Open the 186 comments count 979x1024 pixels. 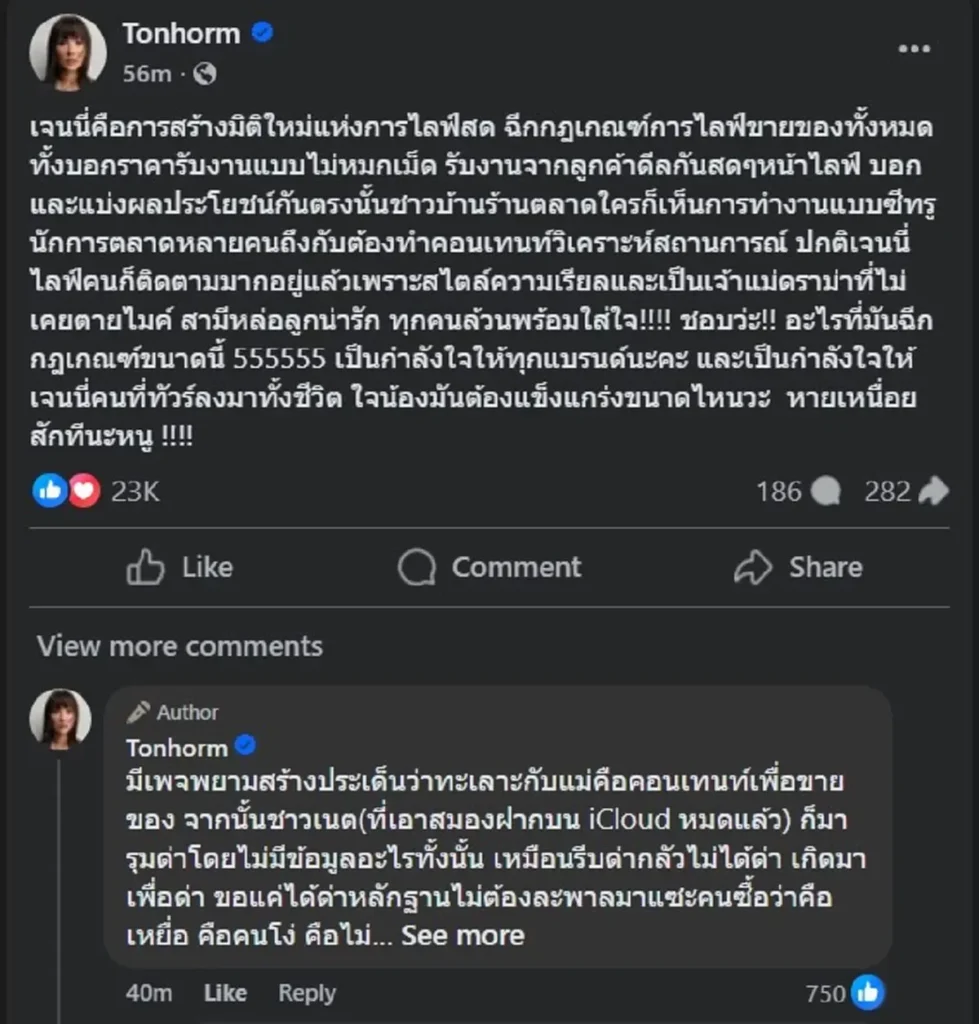[x=797, y=491]
